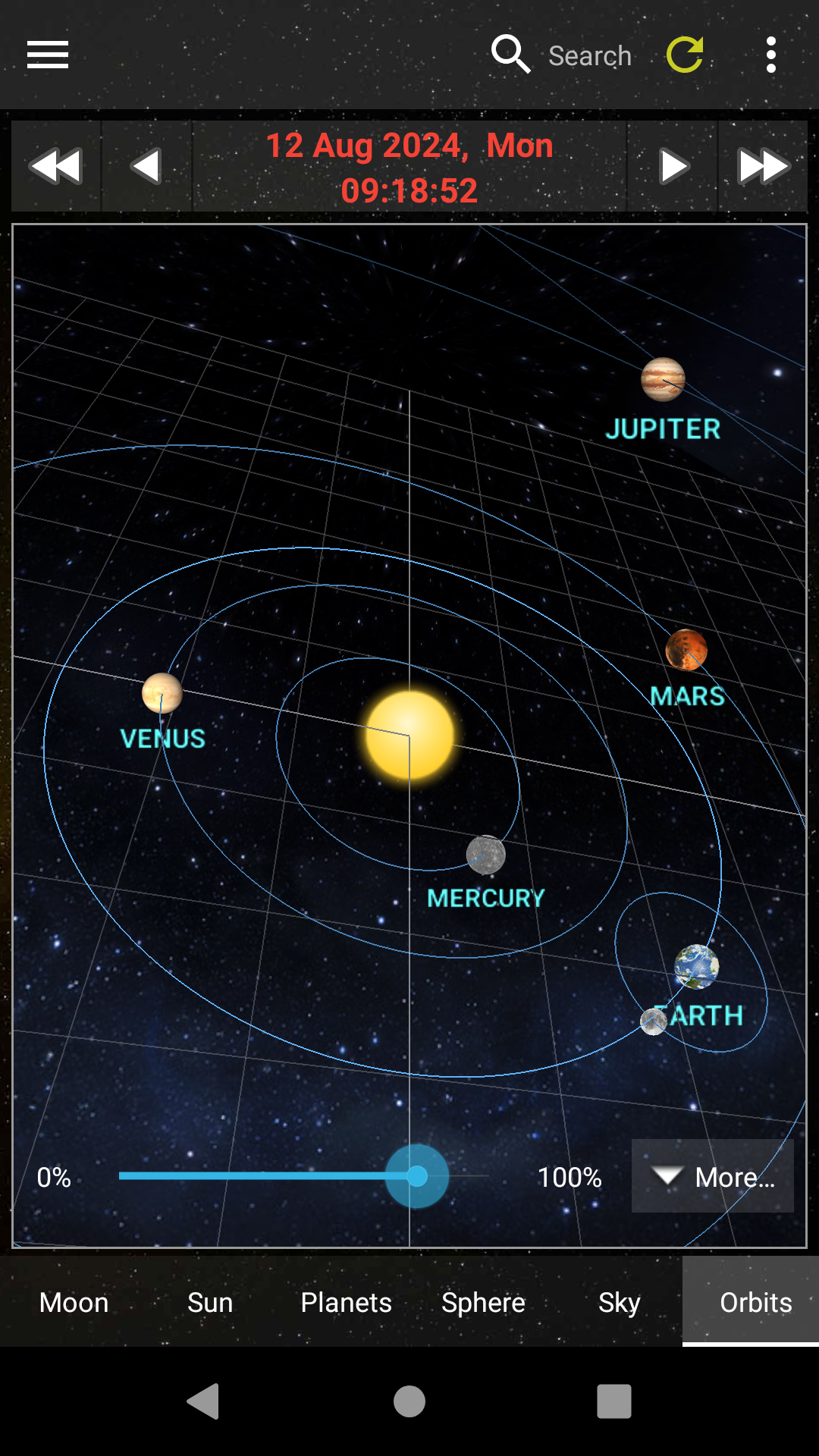This screenshot has width=819, height=1456.
Task: Select the Orbits tab
Action: coord(755,1302)
